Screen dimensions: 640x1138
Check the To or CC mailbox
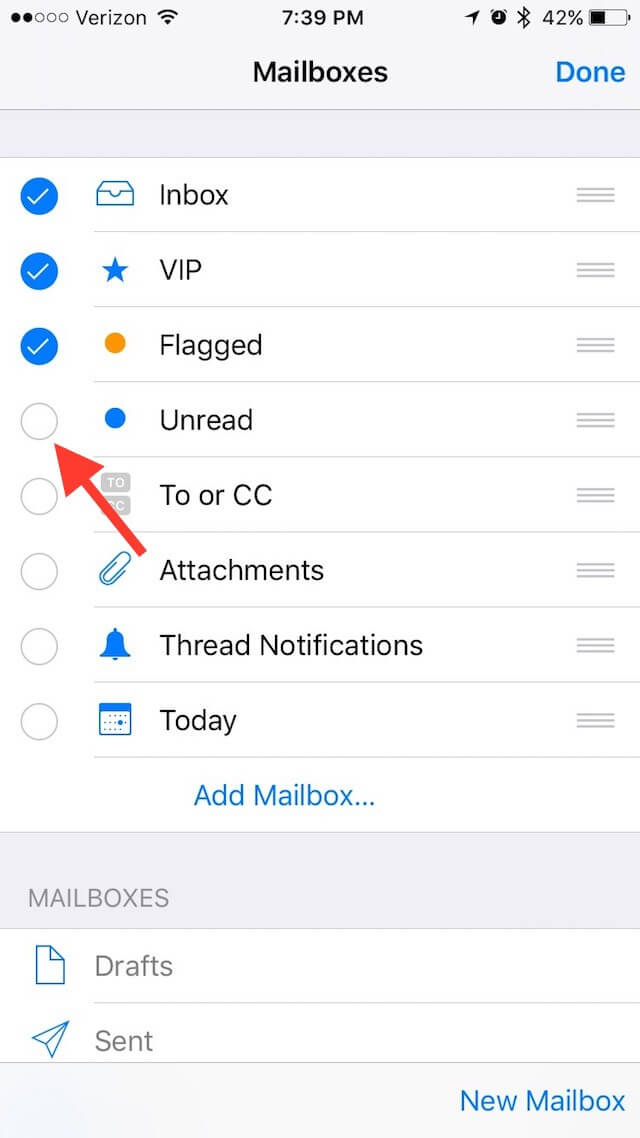click(39, 496)
